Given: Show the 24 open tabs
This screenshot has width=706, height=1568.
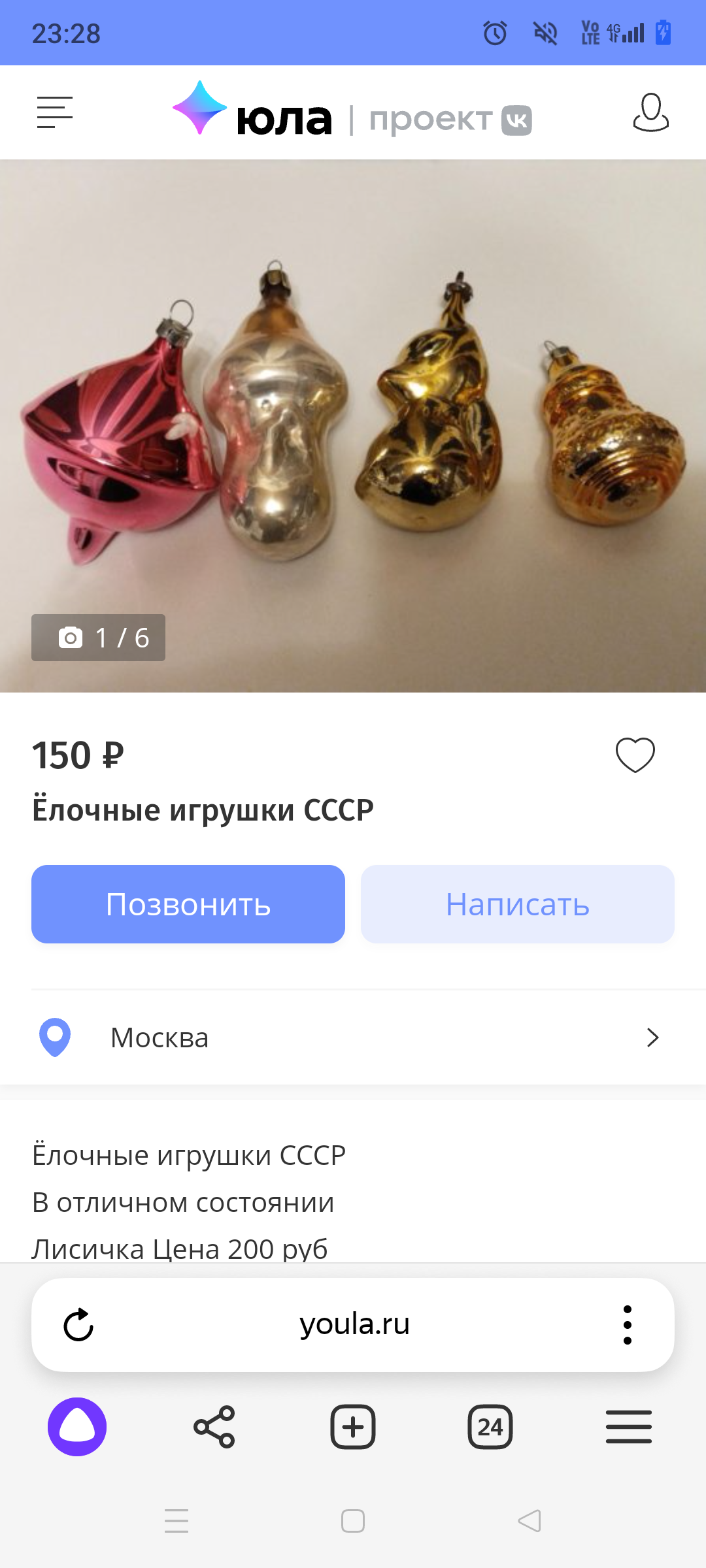Looking at the screenshot, I should click(490, 1427).
